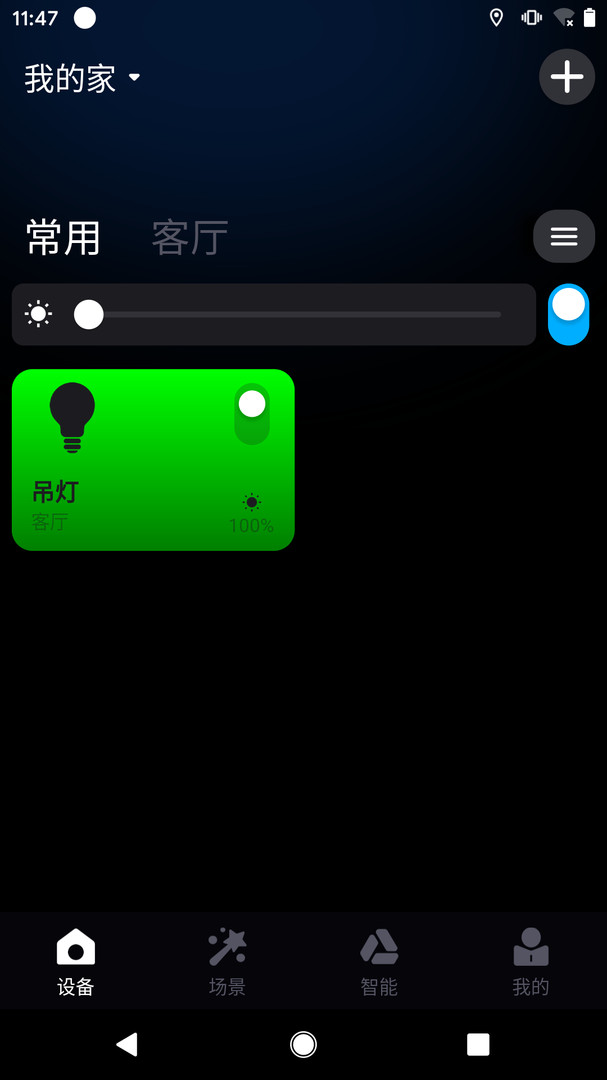Open the 我的 profile tab
This screenshot has width=607, height=1080.
[530, 962]
